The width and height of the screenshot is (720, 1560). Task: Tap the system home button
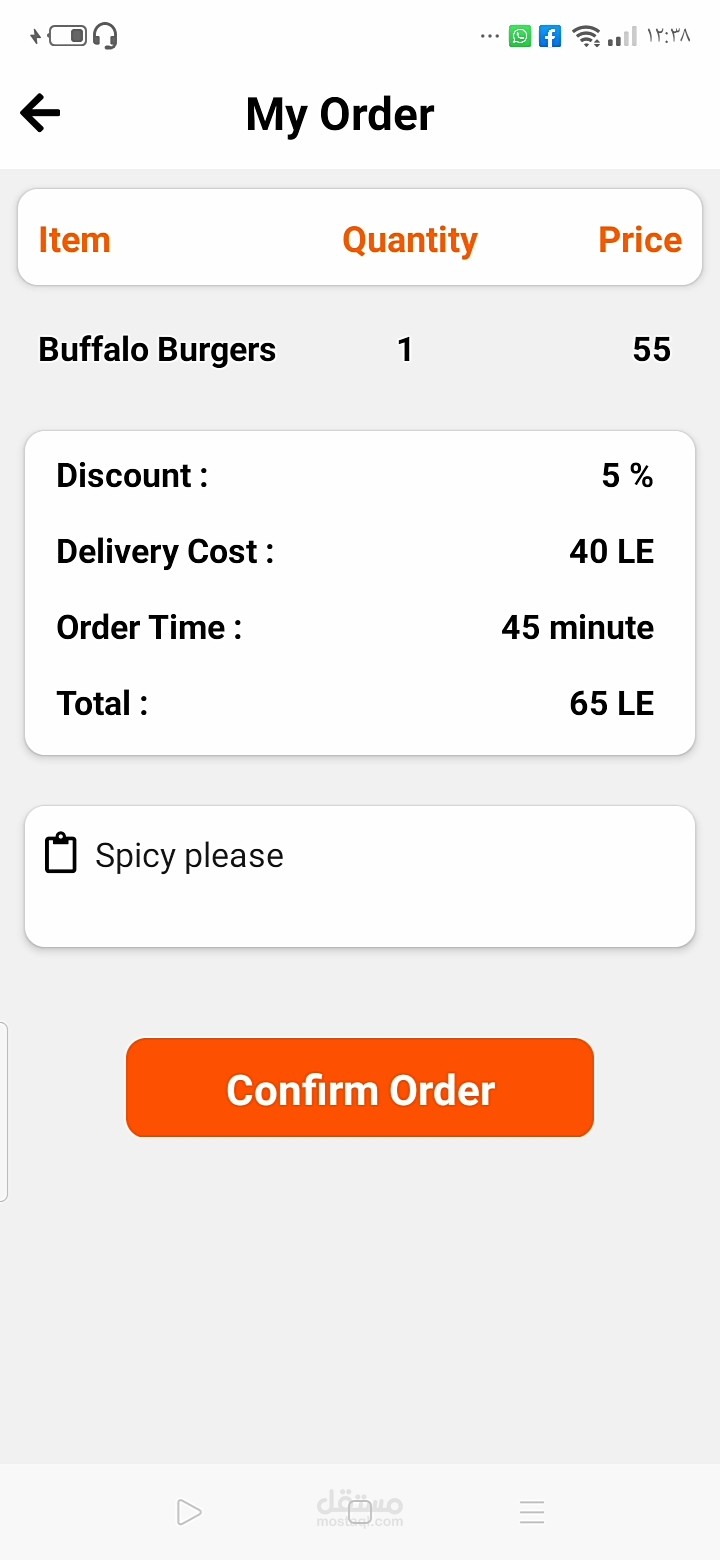pos(360,1512)
